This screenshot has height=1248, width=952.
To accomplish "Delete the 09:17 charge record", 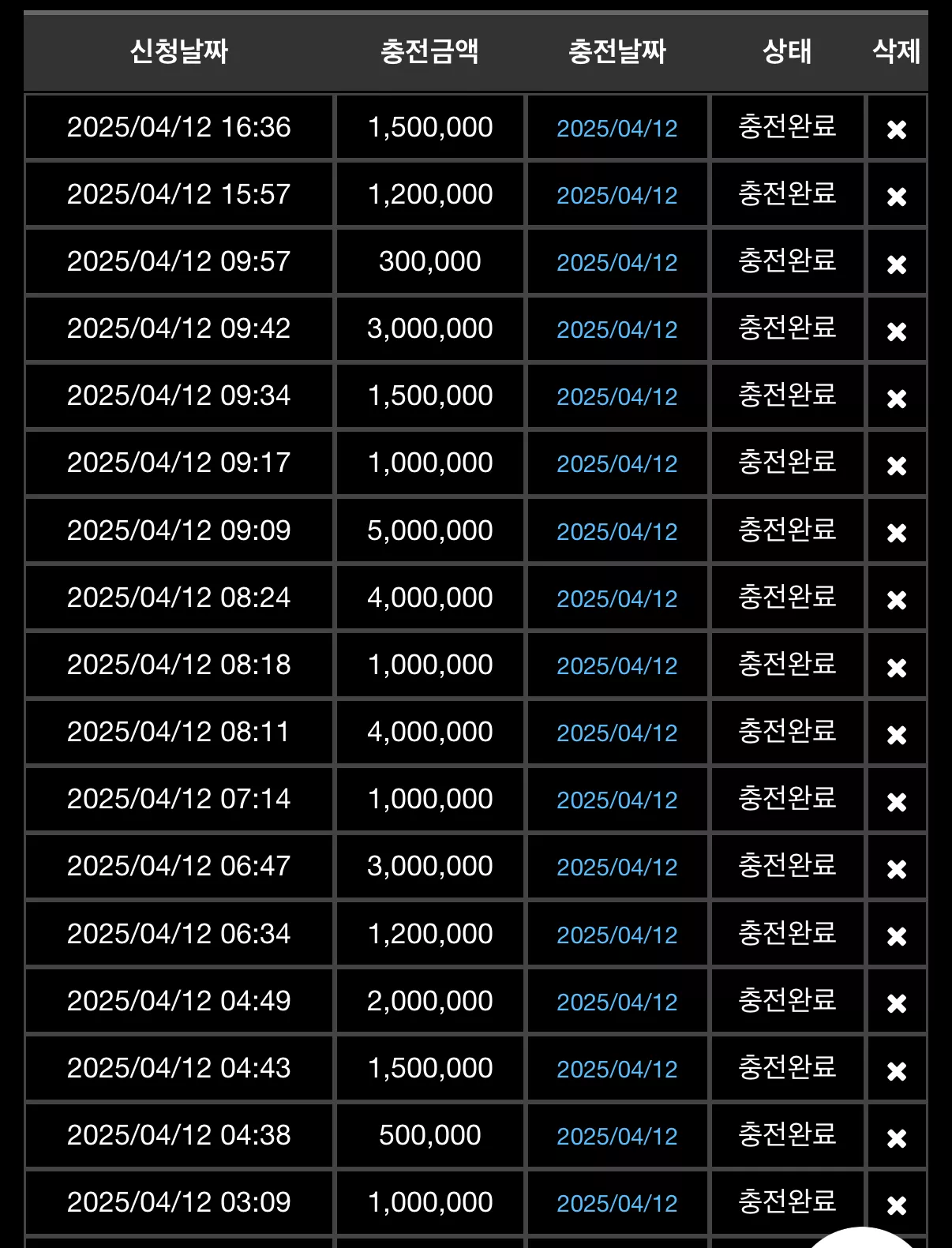I will 897,466.
